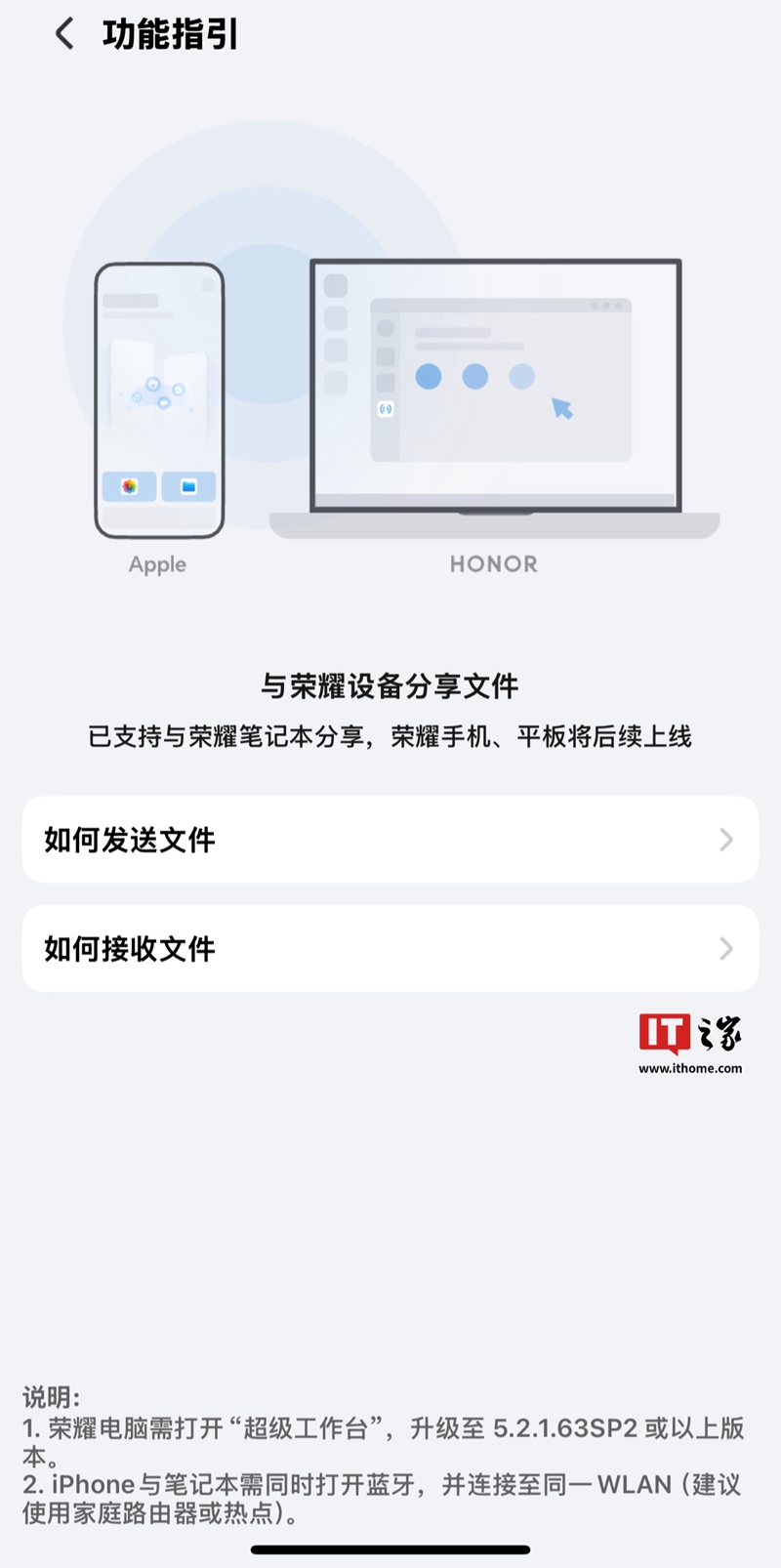Open the 如何接收文件 guide
781x1568 pixels.
click(390, 949)
